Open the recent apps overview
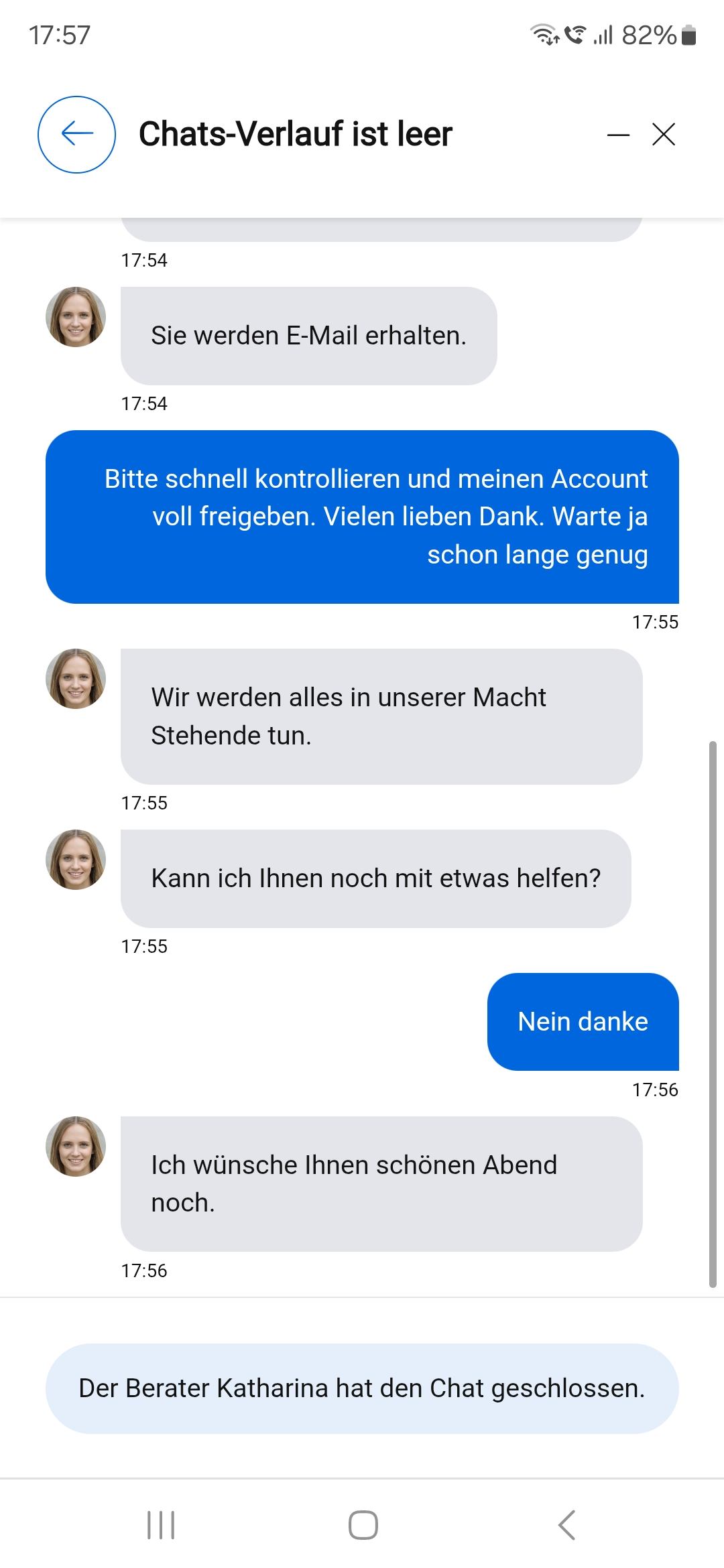The height and width of the screenshot is (1568, 724). (161, 1525)
